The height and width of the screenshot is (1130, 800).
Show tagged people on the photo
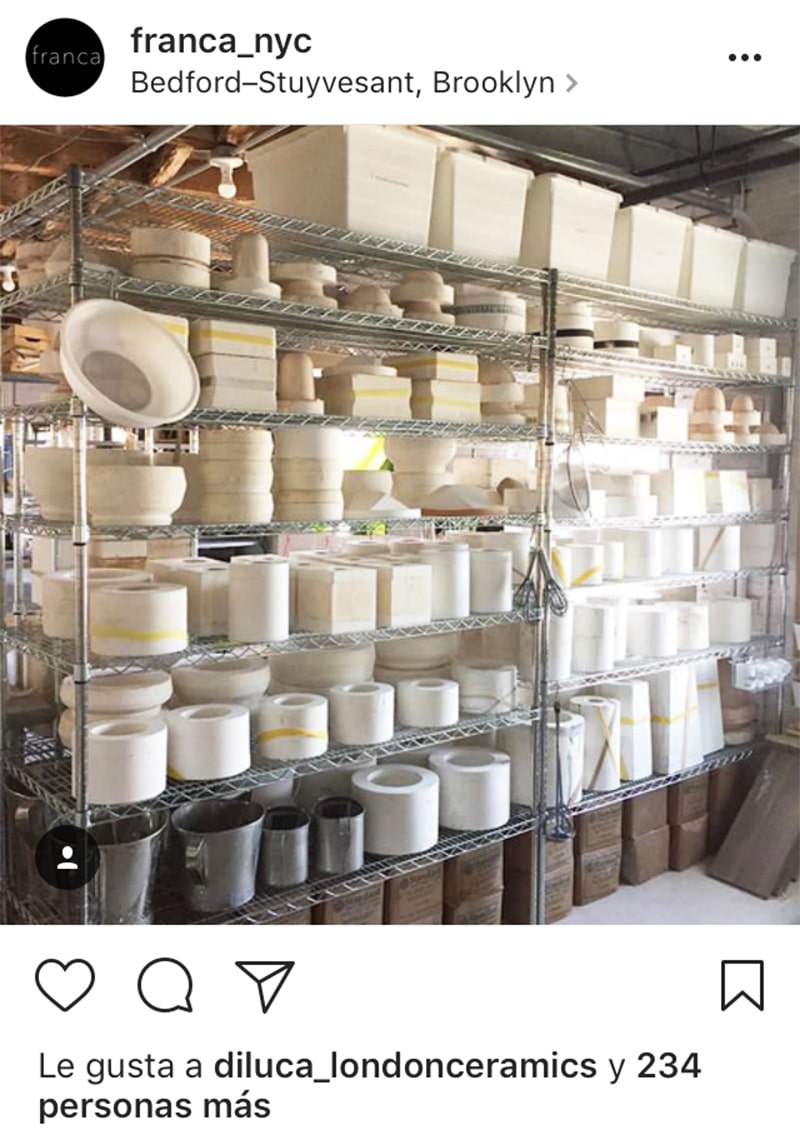[67, 858]
